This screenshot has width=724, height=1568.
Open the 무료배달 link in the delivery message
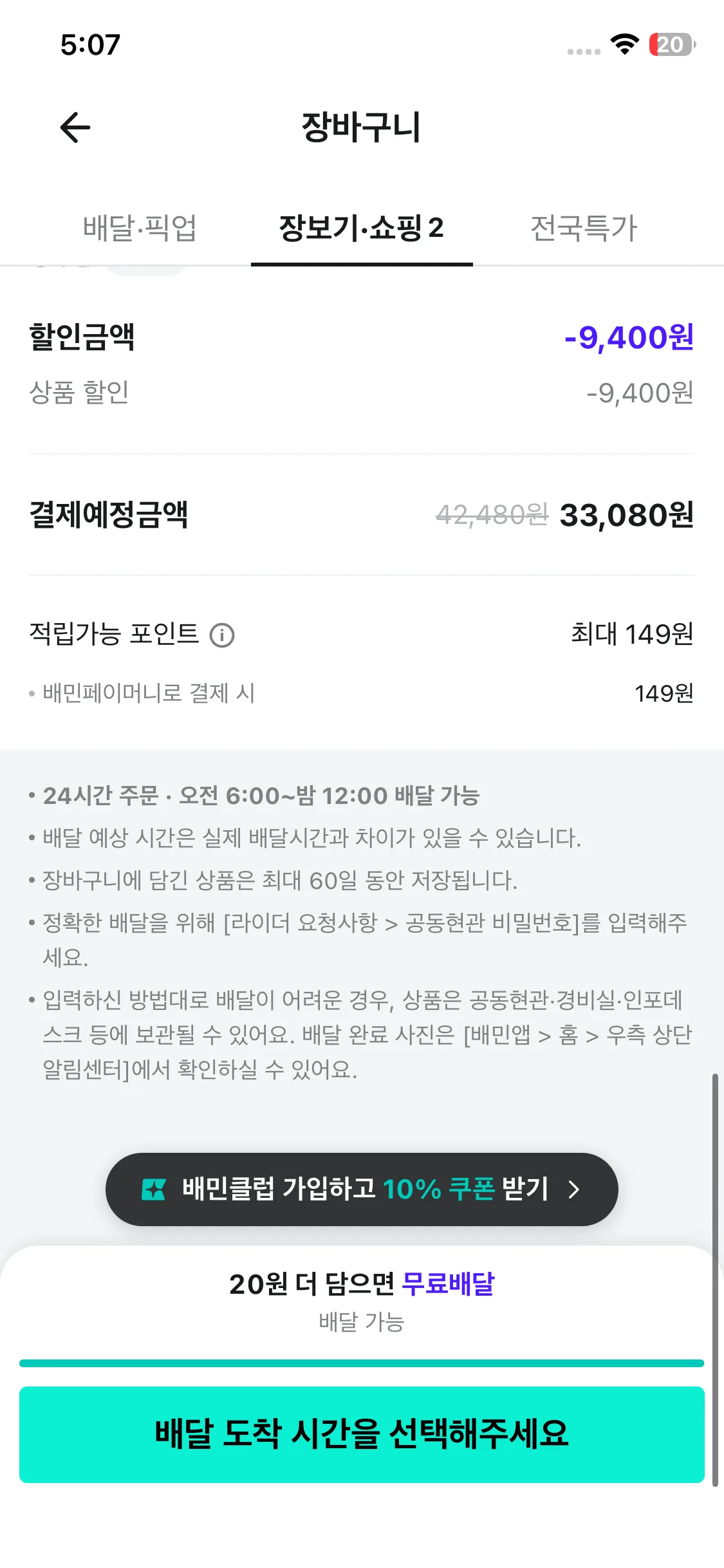point(449,1283)
